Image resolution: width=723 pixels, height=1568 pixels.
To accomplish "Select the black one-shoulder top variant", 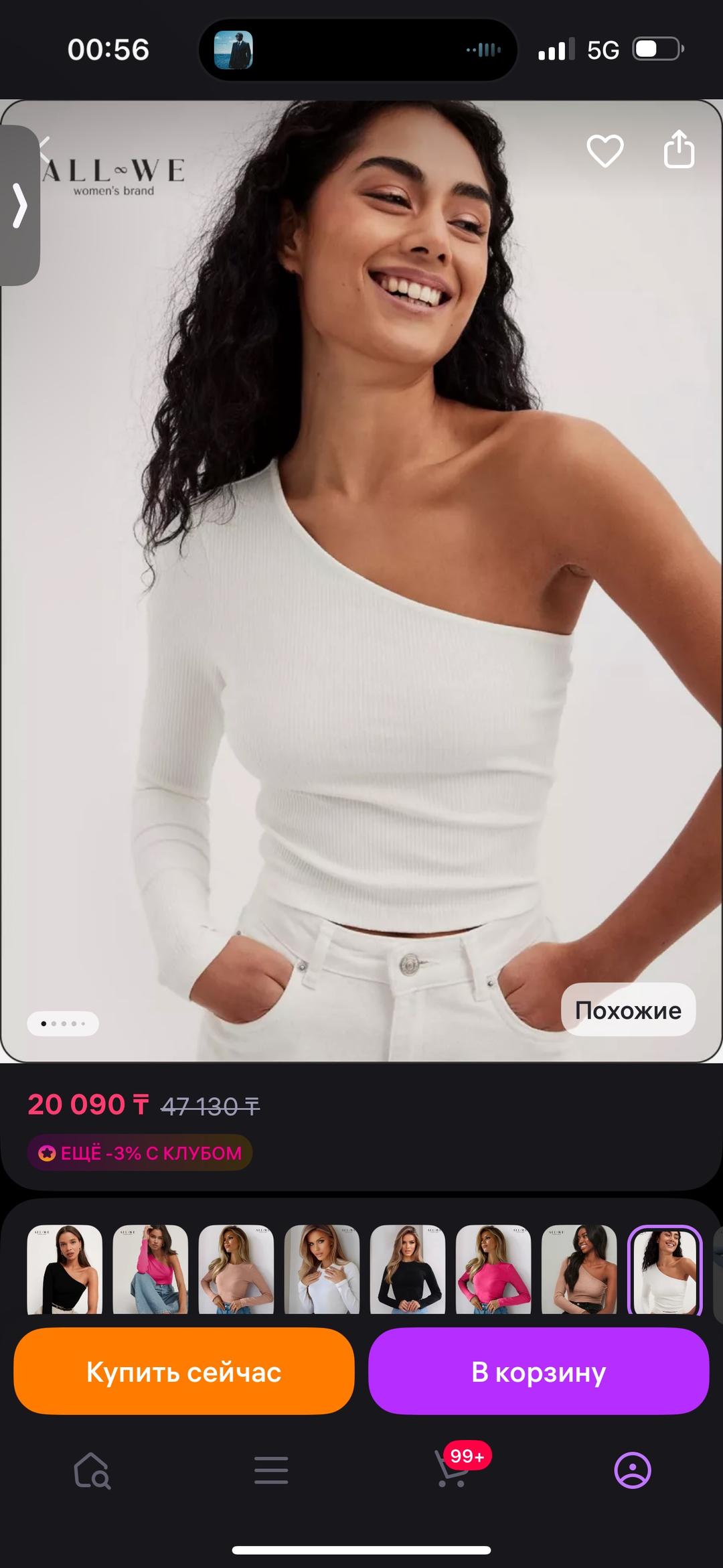I will tap(65, 1270).
